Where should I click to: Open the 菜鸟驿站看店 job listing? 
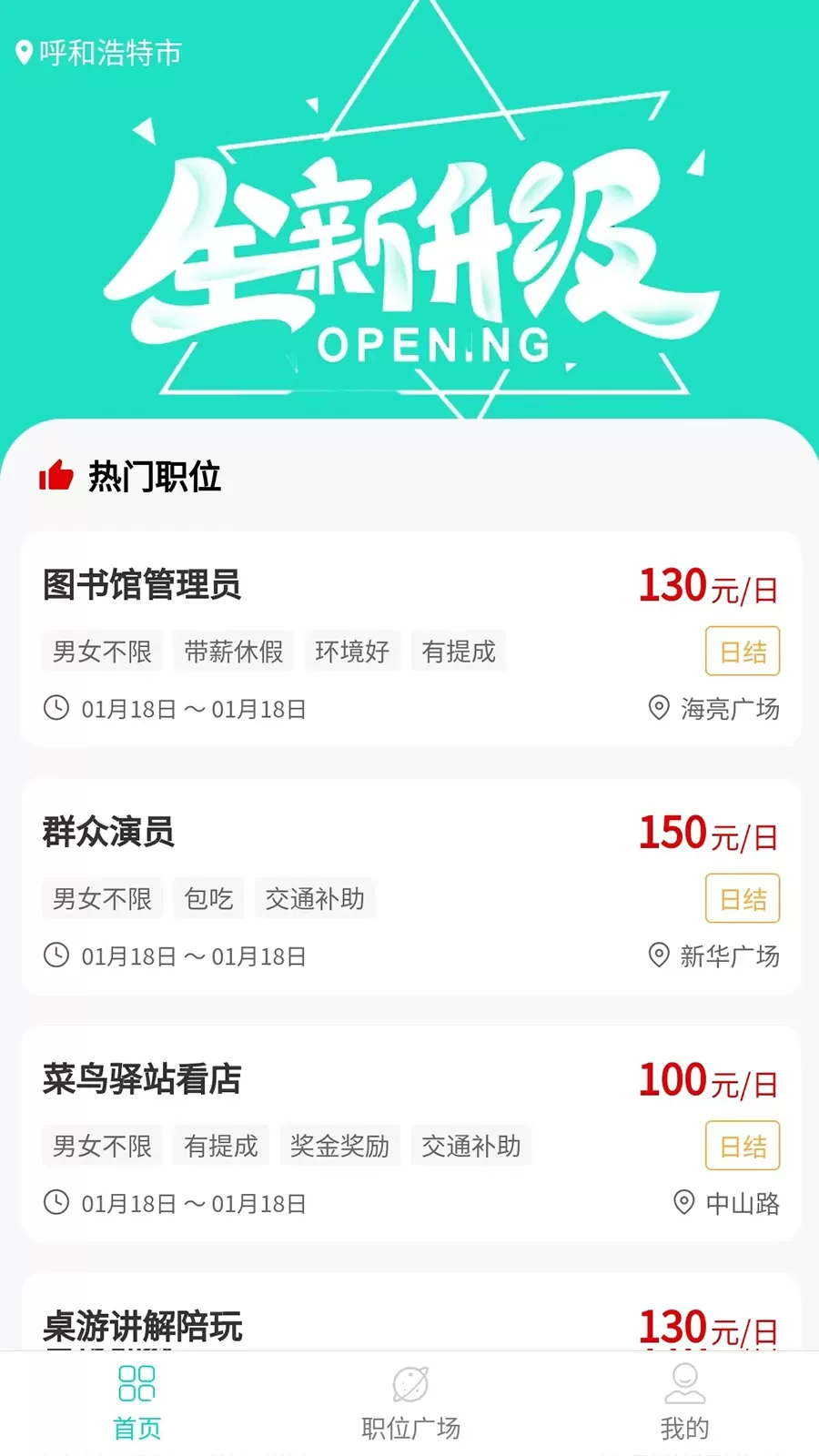point(409,1134)
